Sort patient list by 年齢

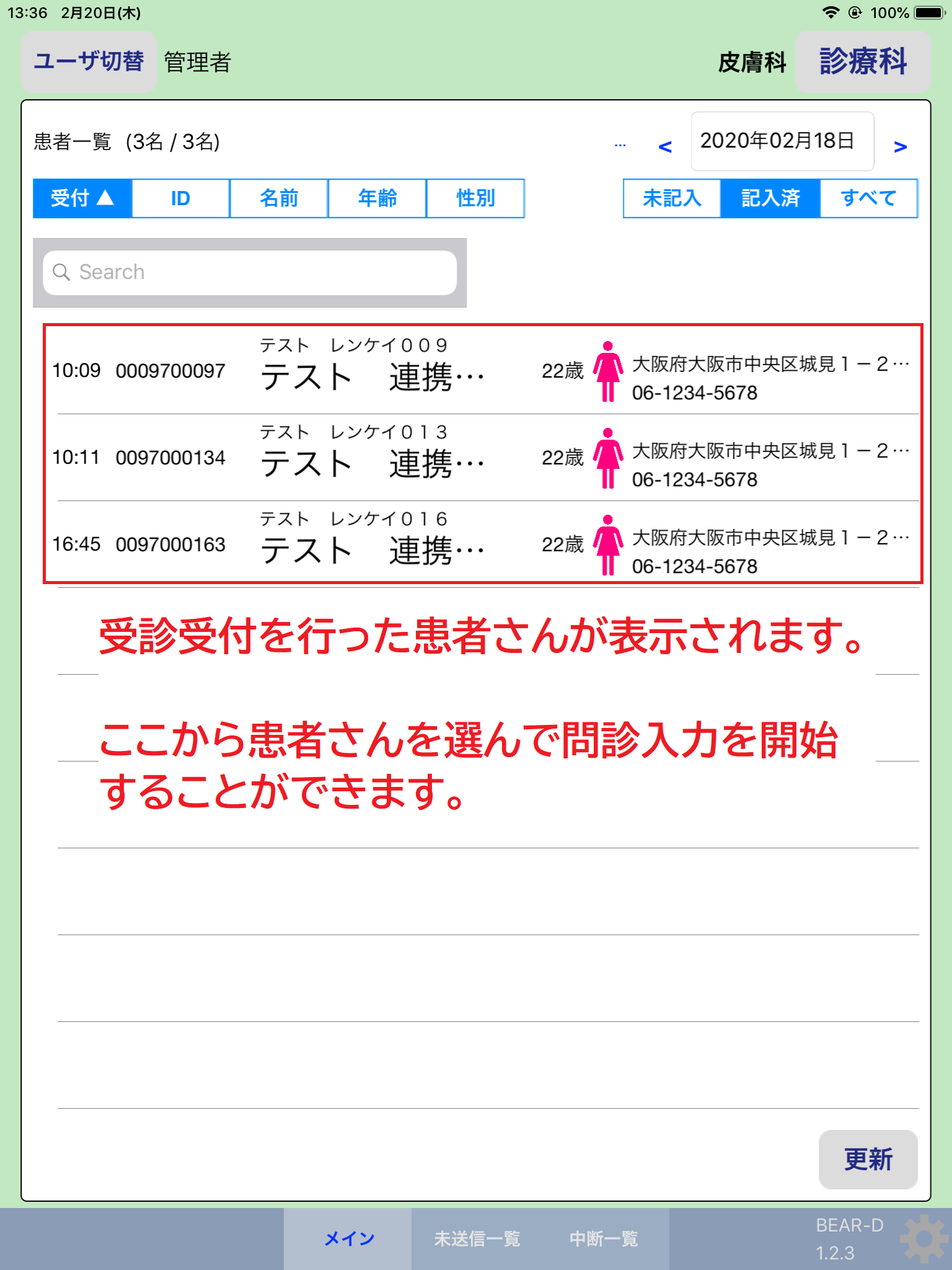(377, 198)
